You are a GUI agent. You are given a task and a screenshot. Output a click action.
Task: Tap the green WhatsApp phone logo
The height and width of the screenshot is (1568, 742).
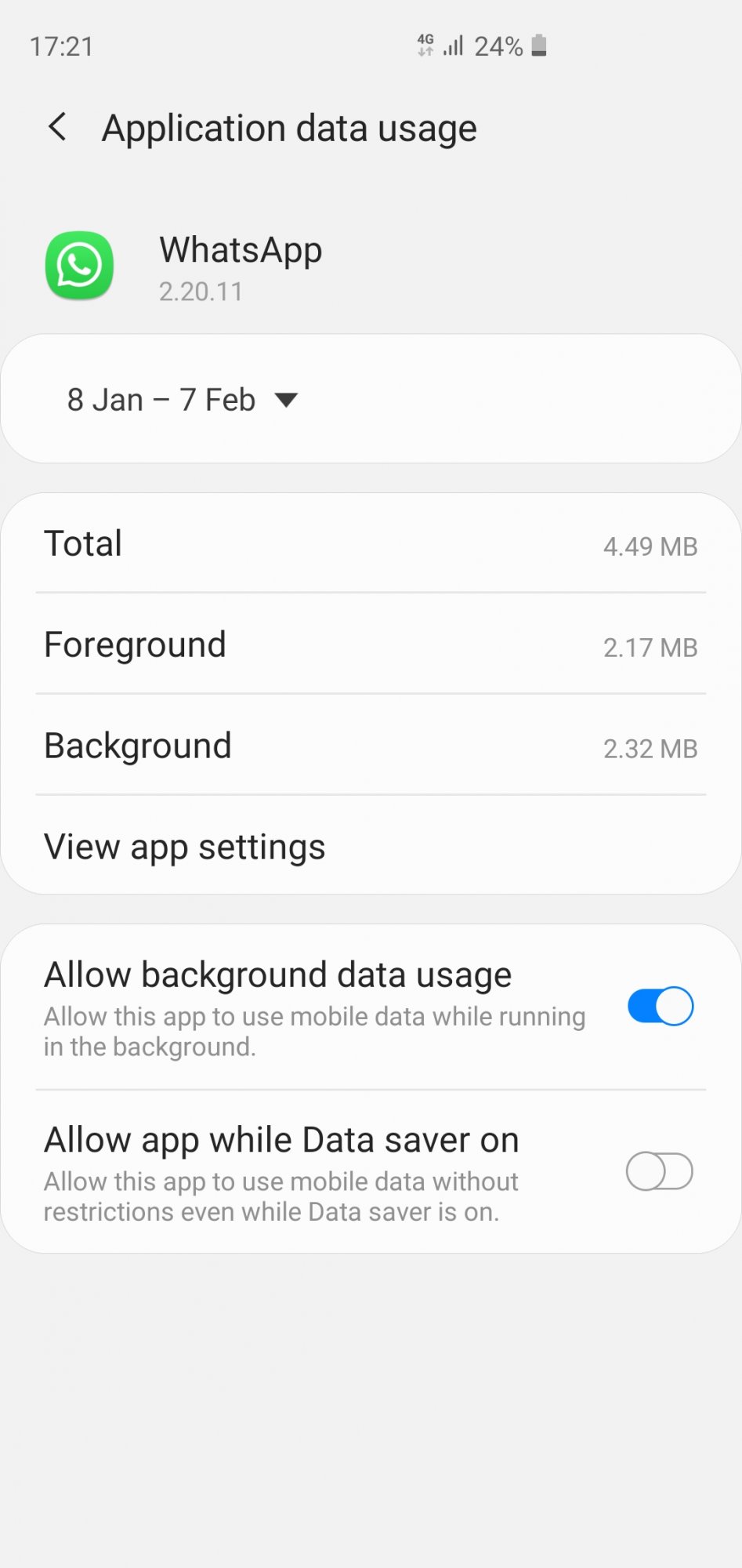tap(79, 266)
